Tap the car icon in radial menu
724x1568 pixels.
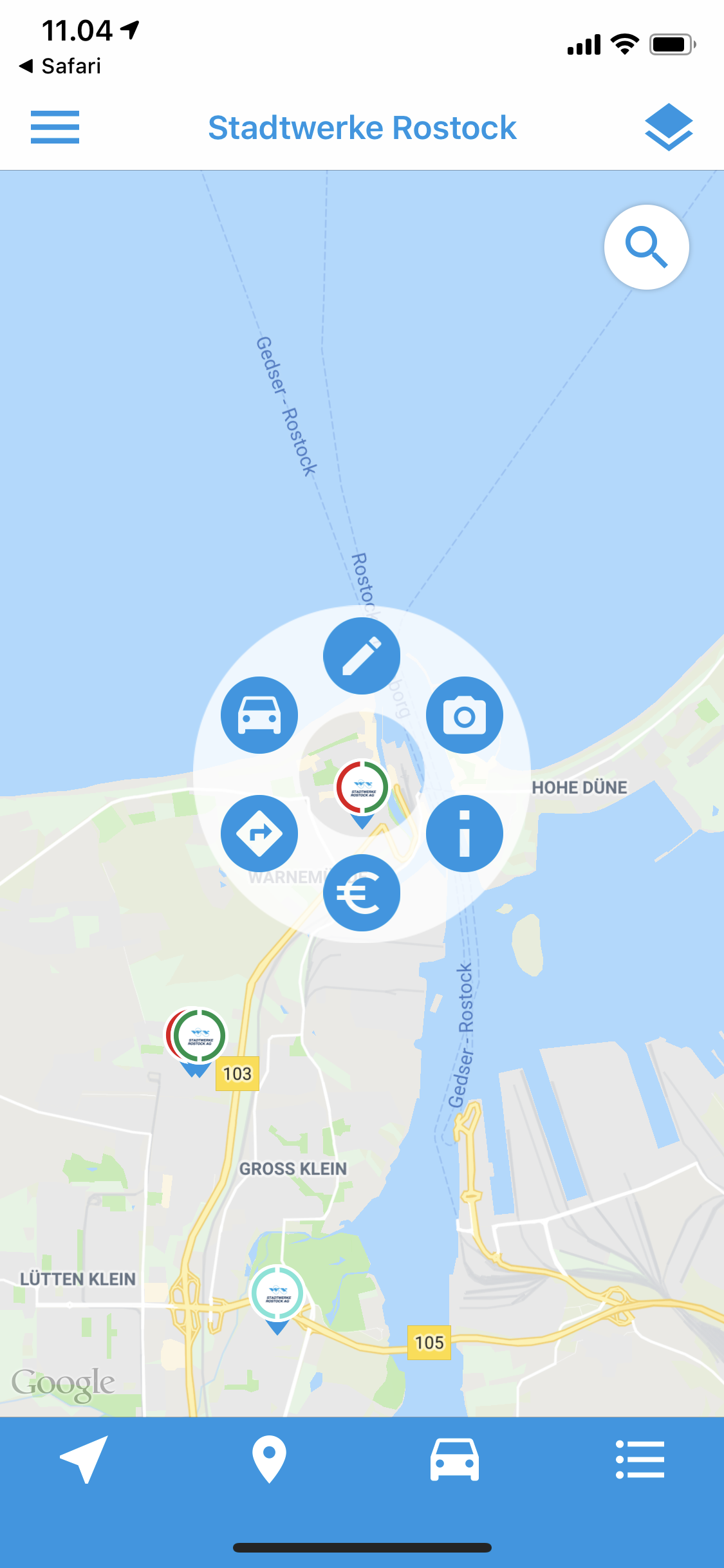click(x=259, y=715)
